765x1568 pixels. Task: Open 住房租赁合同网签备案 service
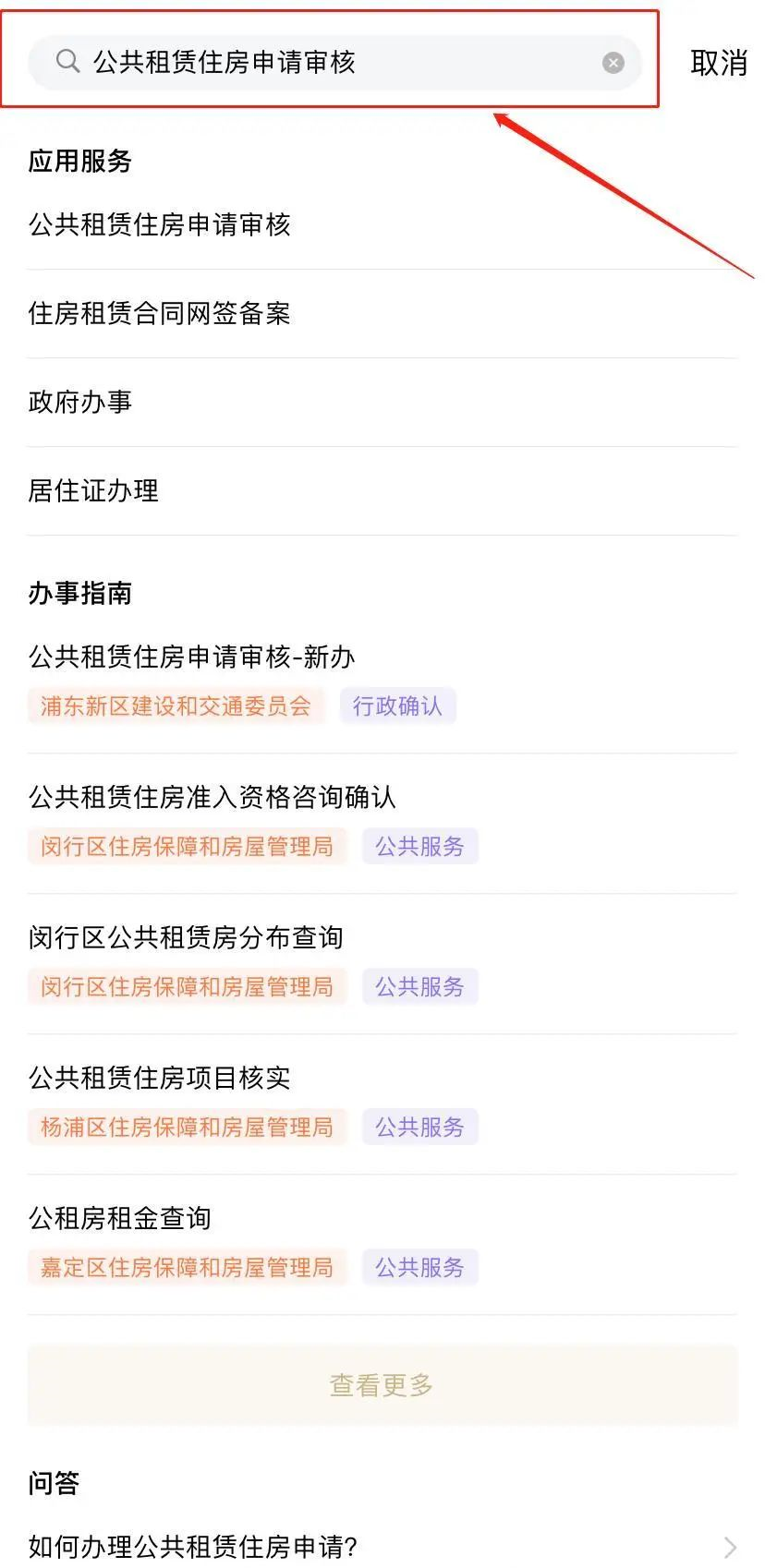tap(160, 313)
